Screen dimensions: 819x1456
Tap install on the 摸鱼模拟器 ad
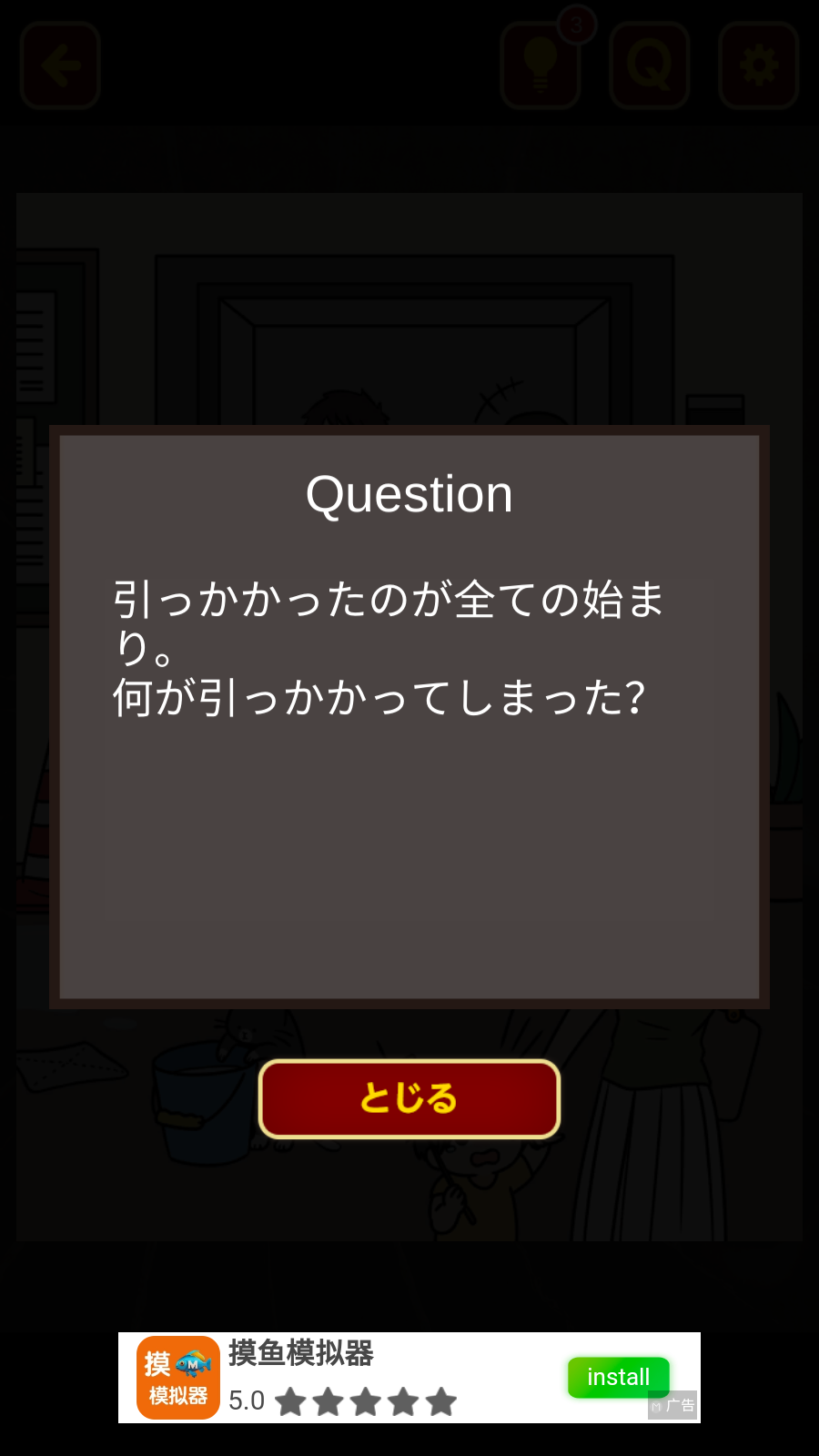[618, 1377]
